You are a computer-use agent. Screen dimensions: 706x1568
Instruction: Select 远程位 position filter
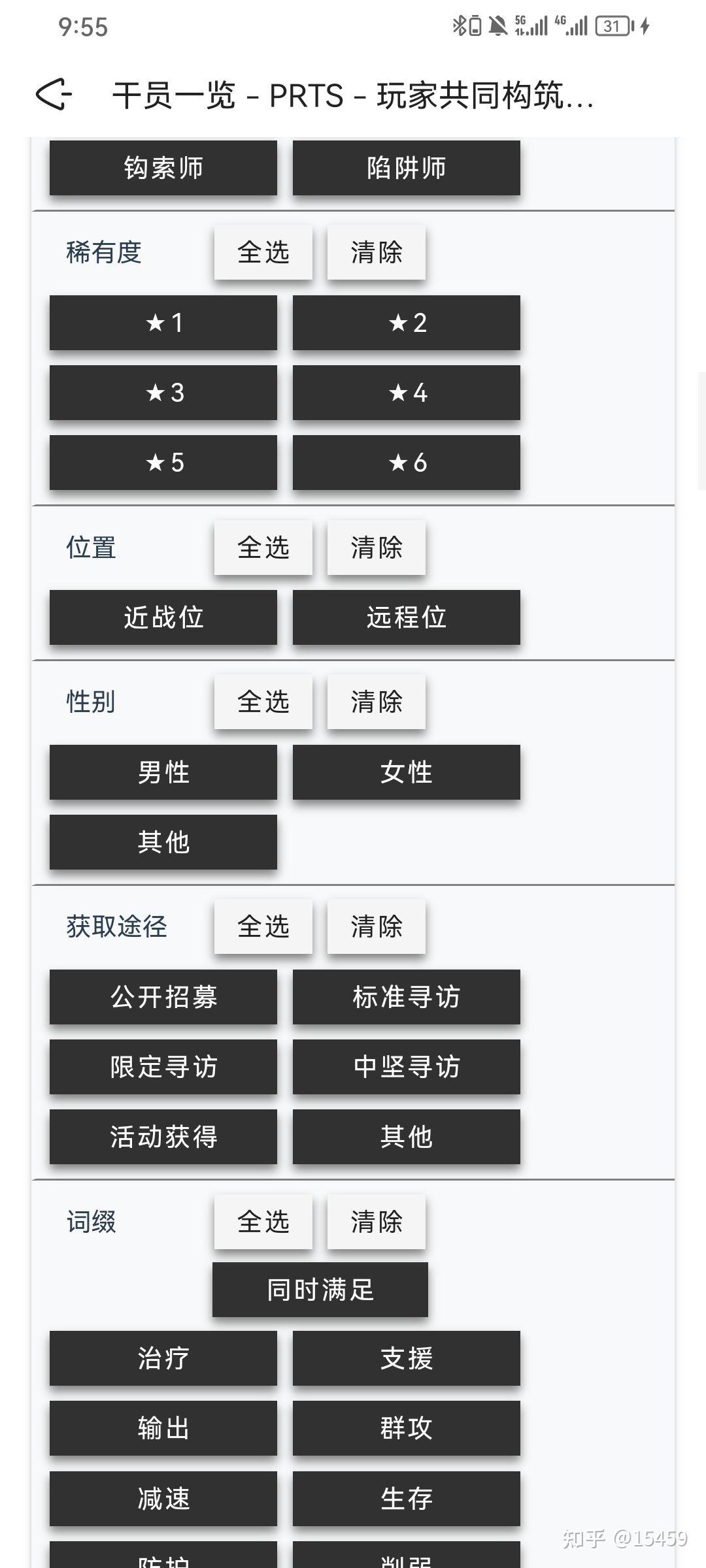[x=406, y=617]
